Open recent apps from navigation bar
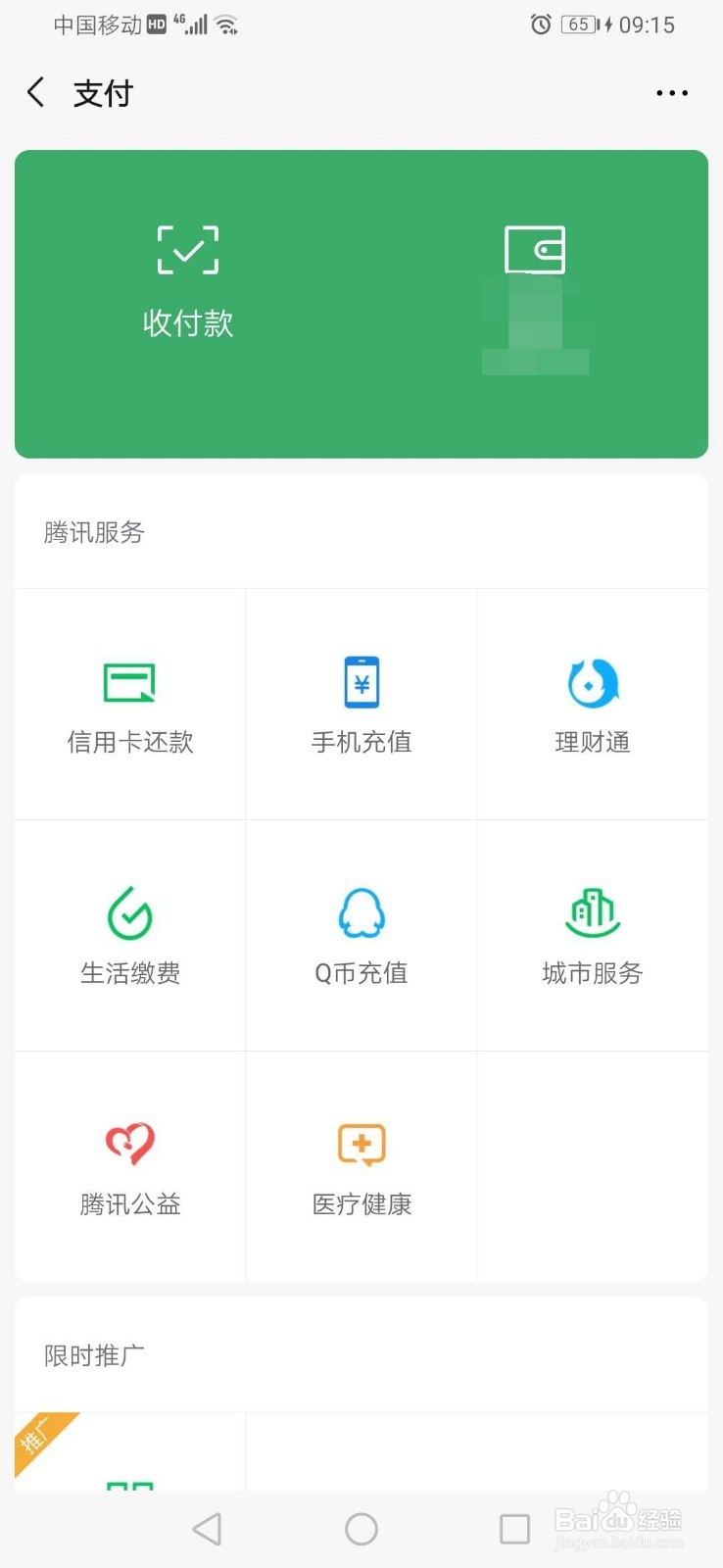The image size is (723, 1568). coord(514,1529)
